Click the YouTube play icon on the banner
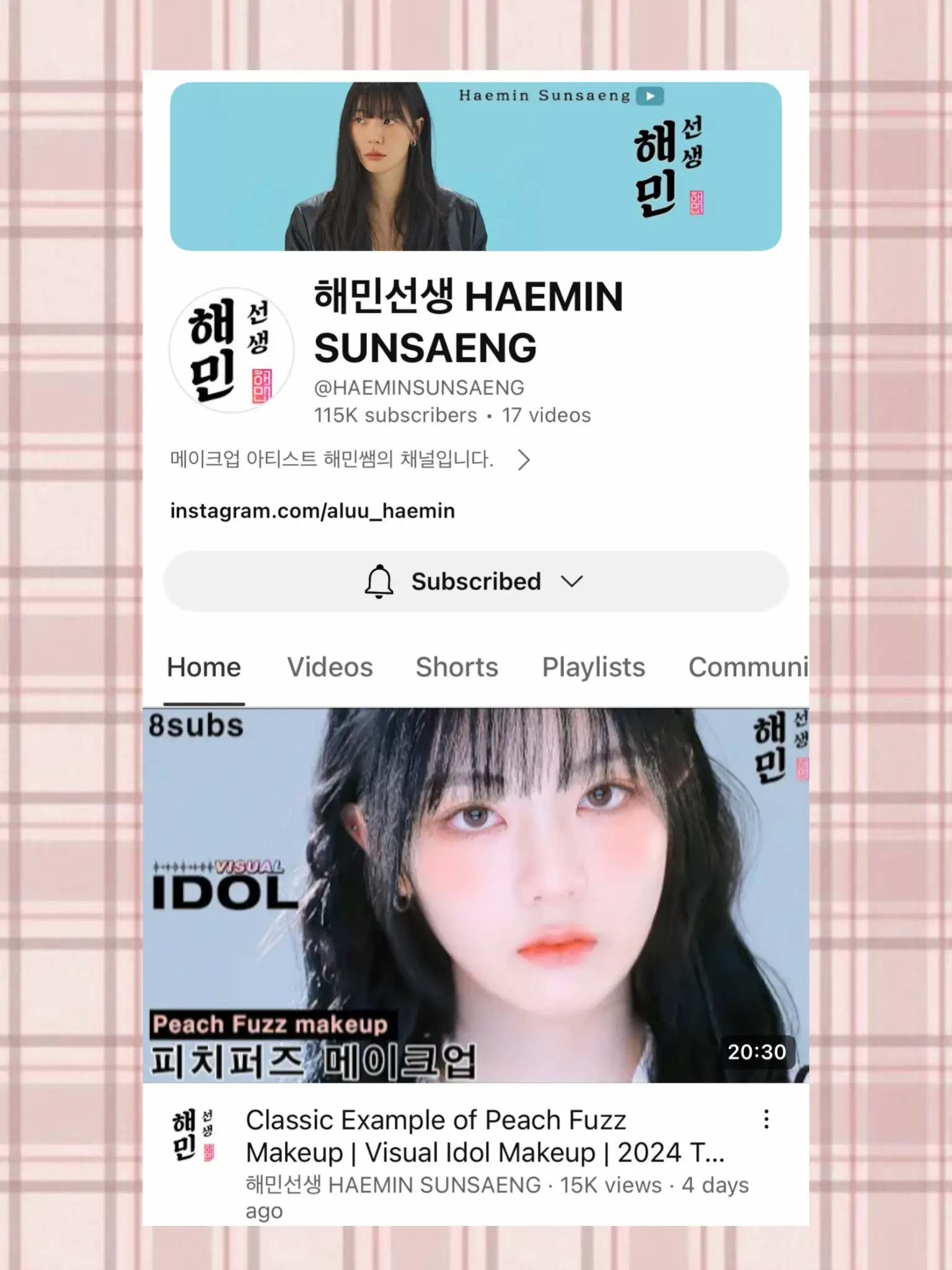Image resolution: width=952 pixels, height=1270 pixels. (650, 96)
